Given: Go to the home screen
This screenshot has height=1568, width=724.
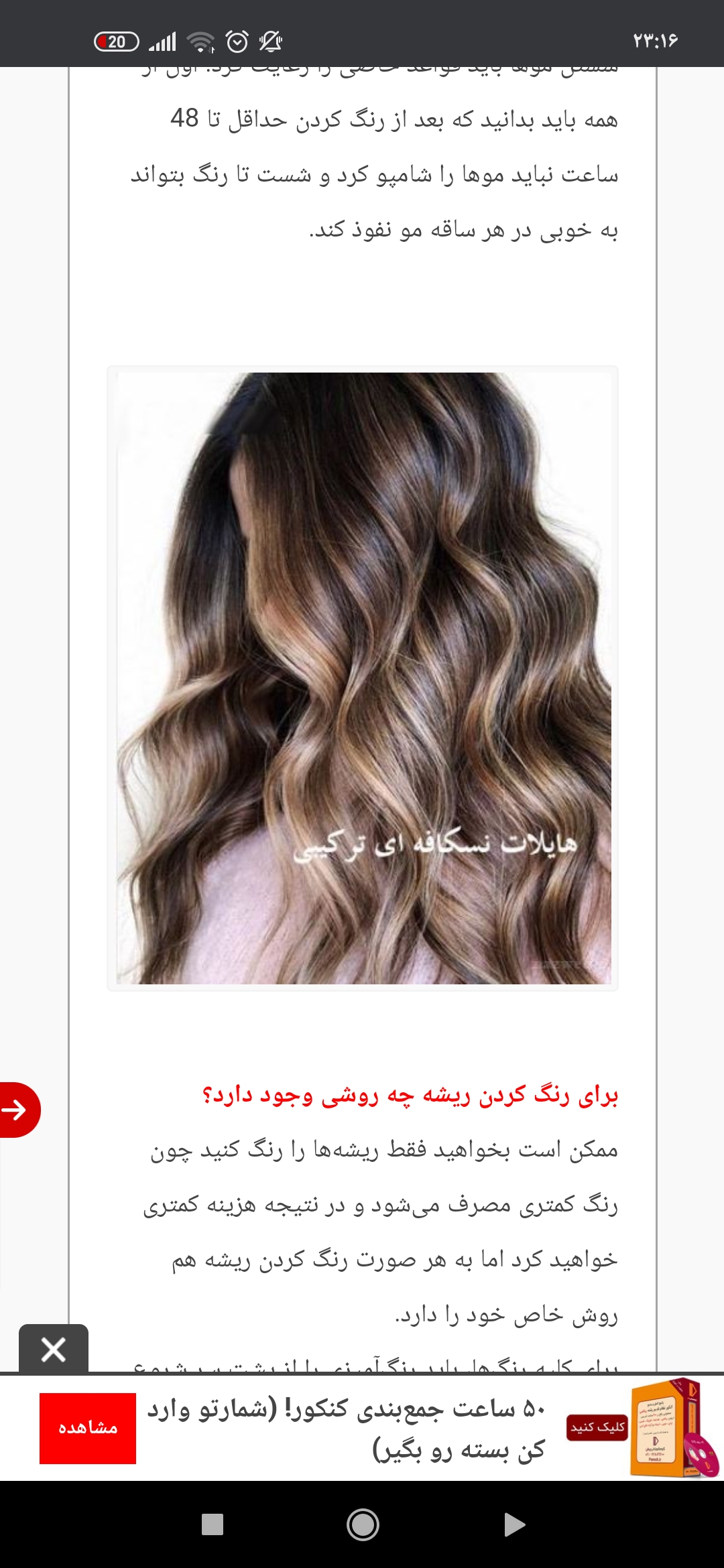Looking at the screenshot, I should [x=363, y=1524].
